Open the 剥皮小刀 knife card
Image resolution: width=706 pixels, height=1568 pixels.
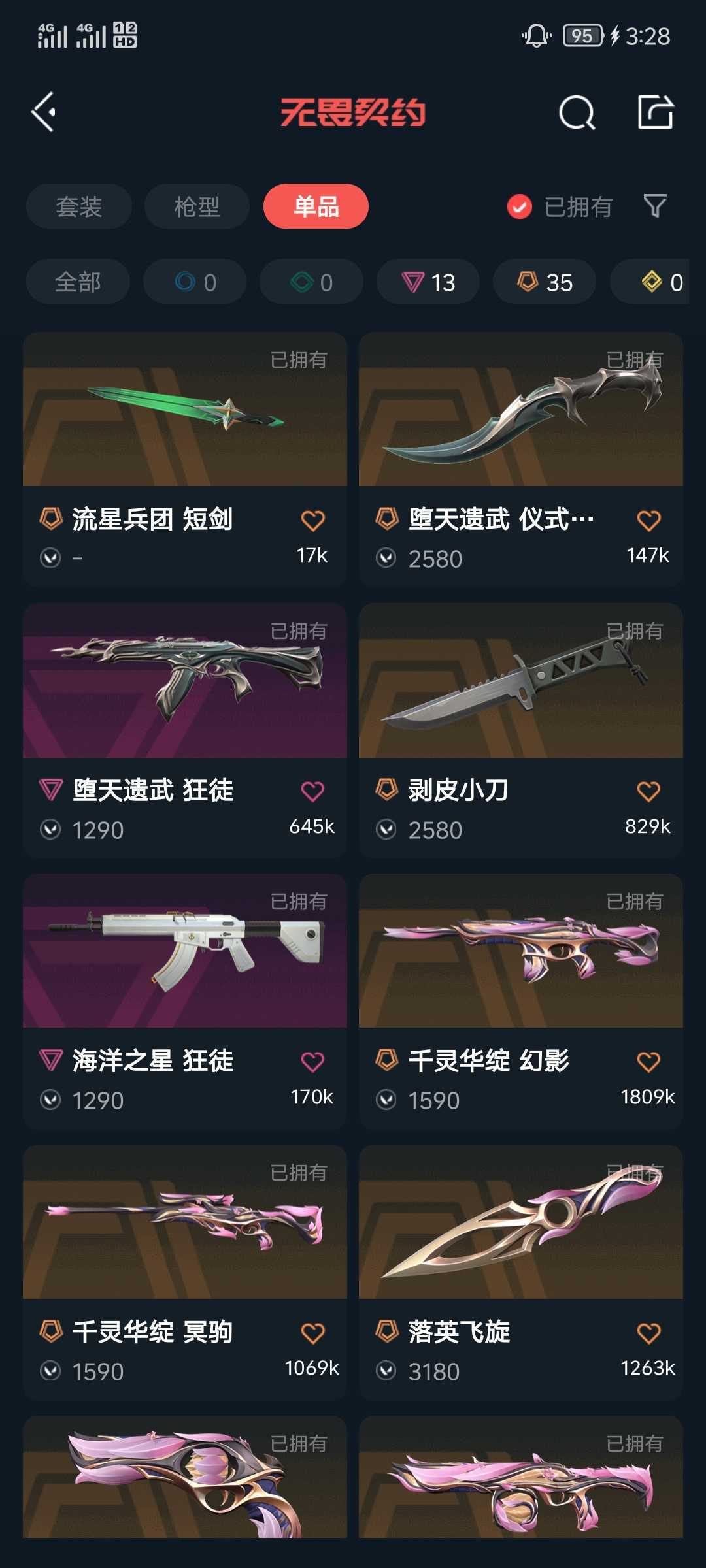point(521,728)
